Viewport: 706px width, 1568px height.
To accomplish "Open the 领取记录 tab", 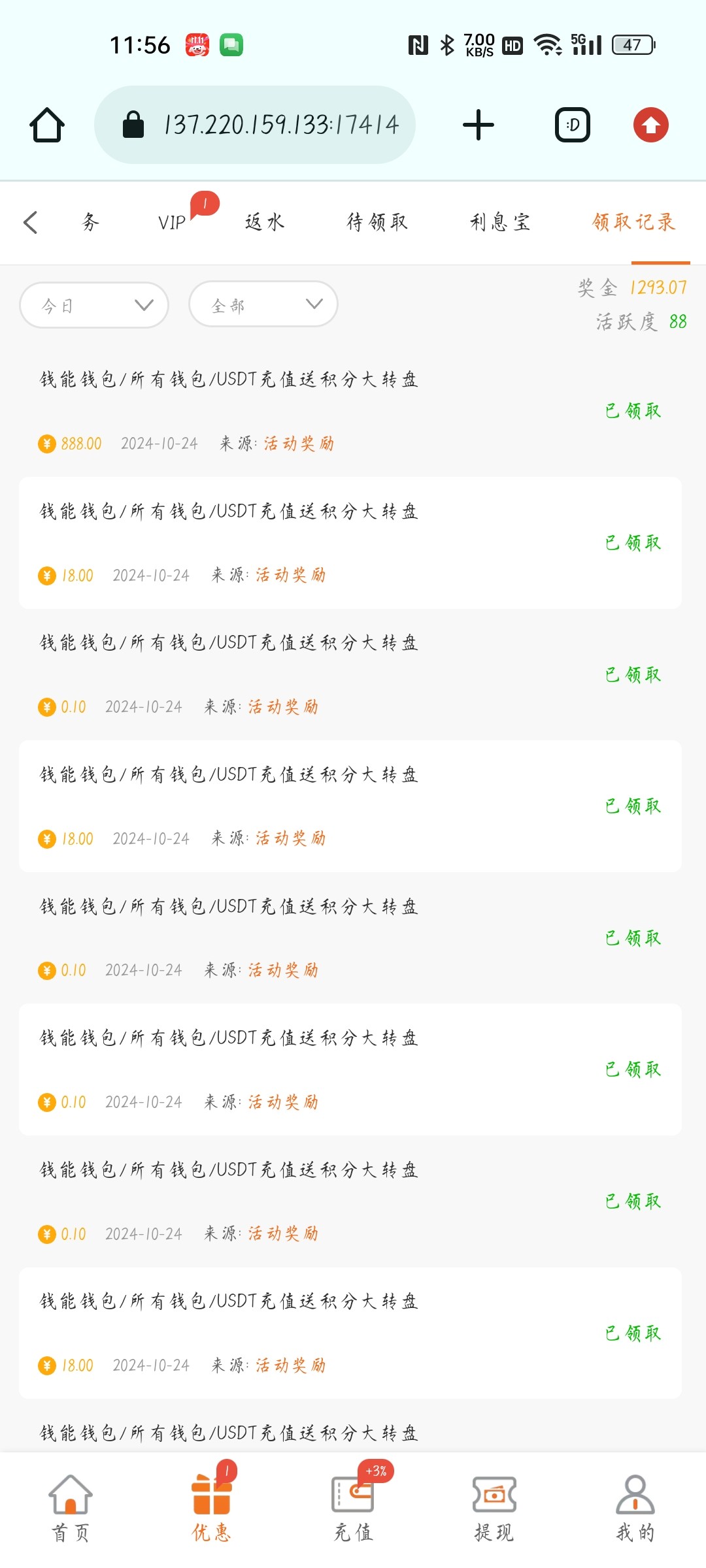I will click(x=633, y=222).
